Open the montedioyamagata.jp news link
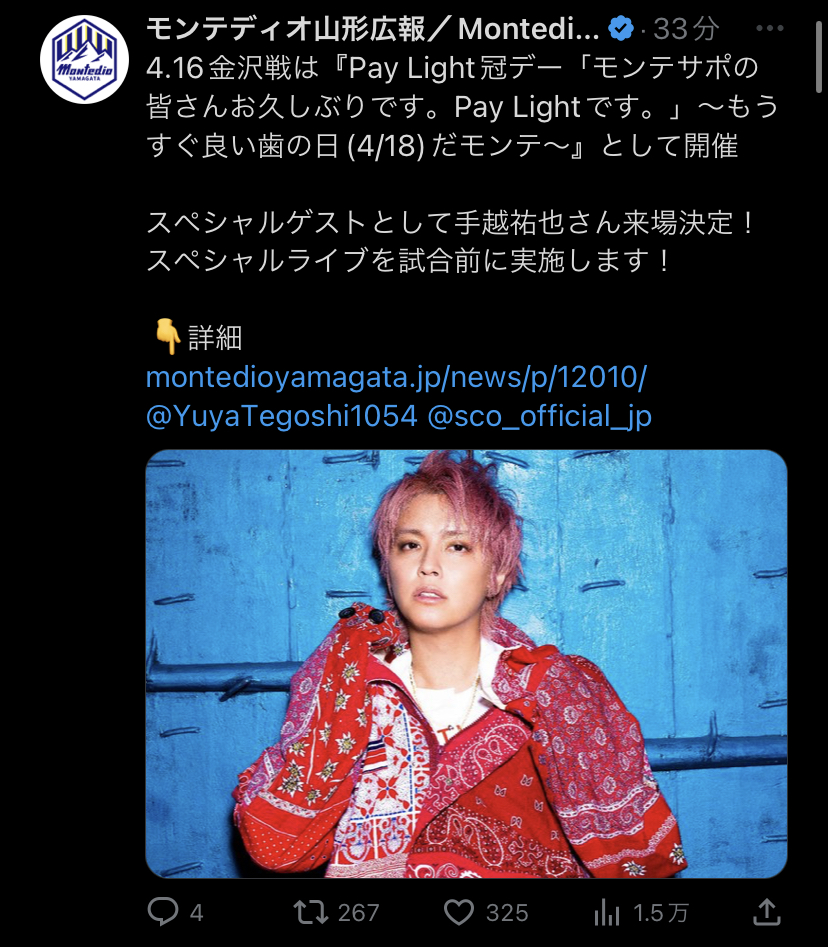Image resolution: width=828 pixels, height=947 pixels. coord(397,377)
